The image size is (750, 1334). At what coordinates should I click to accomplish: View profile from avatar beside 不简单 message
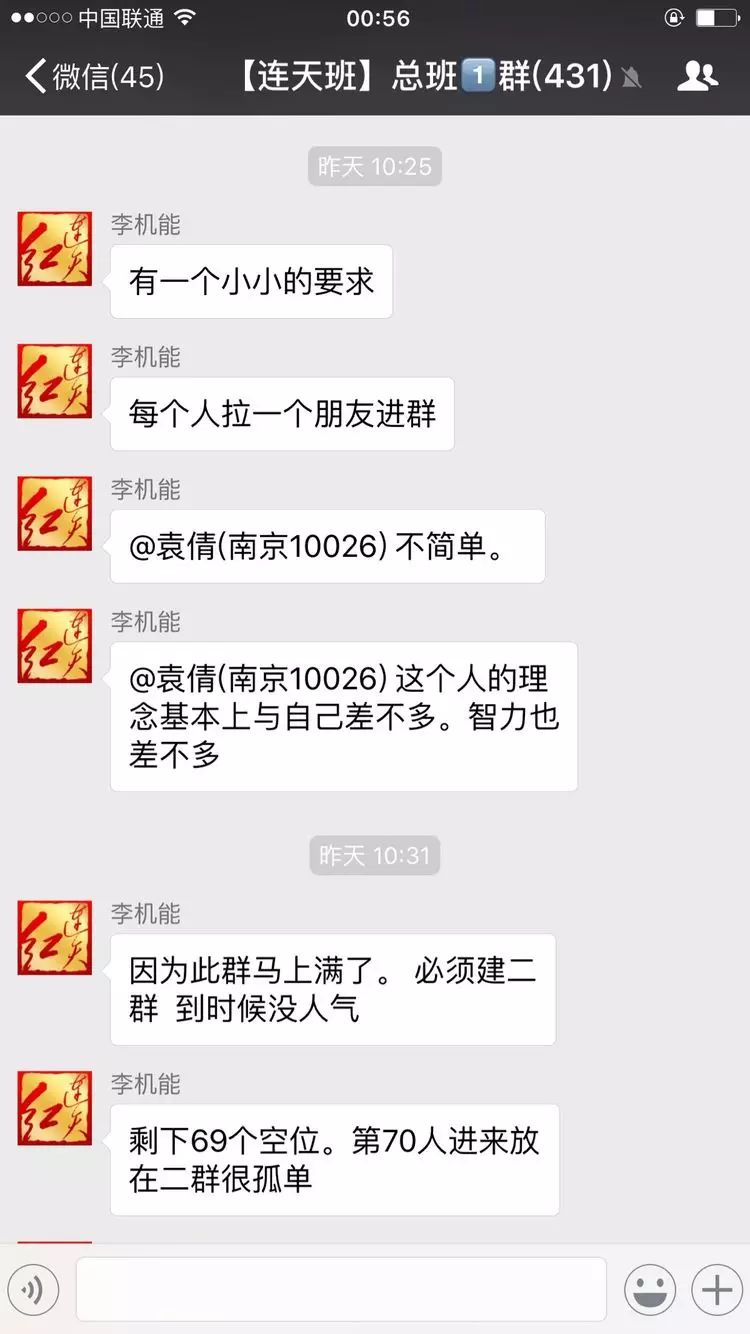[55, 513]
